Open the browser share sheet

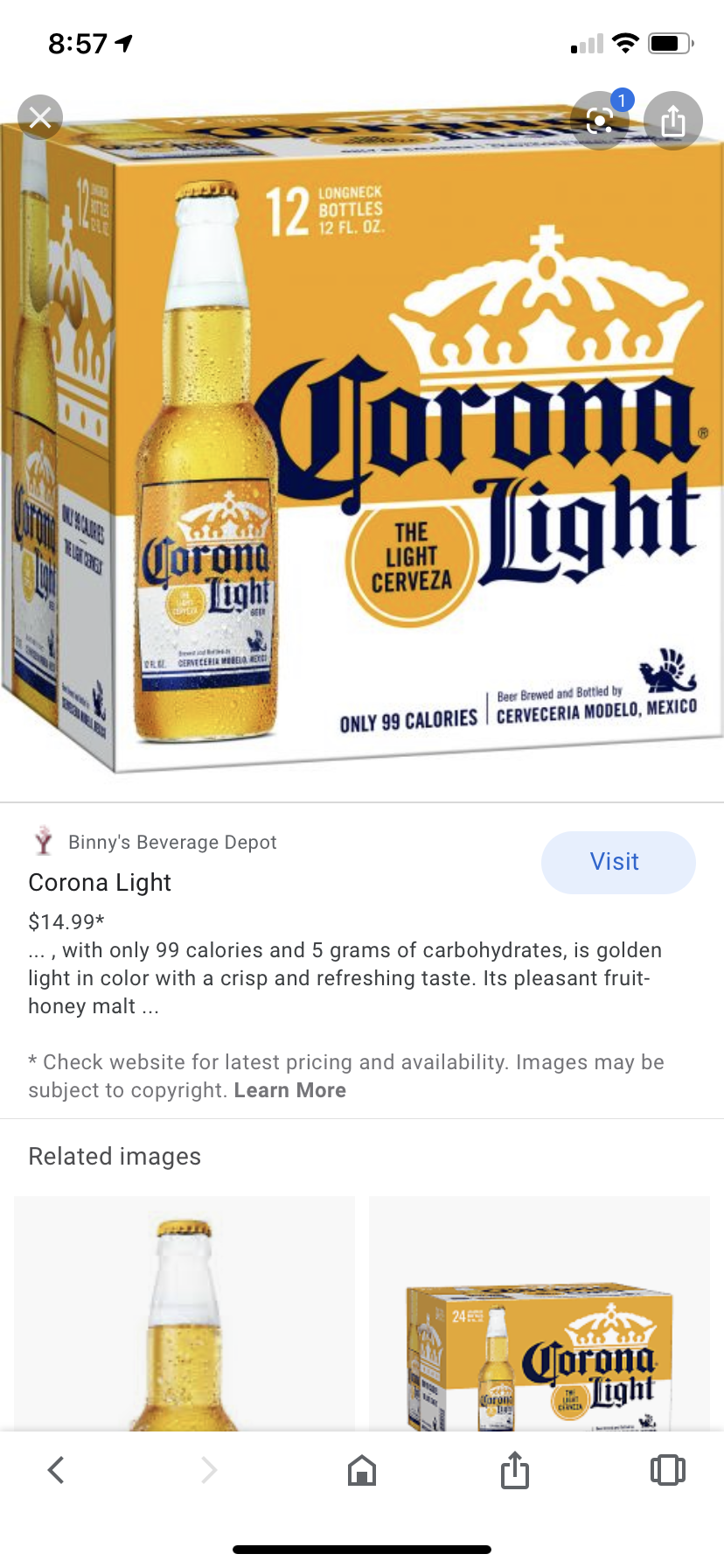(515, 1470)
